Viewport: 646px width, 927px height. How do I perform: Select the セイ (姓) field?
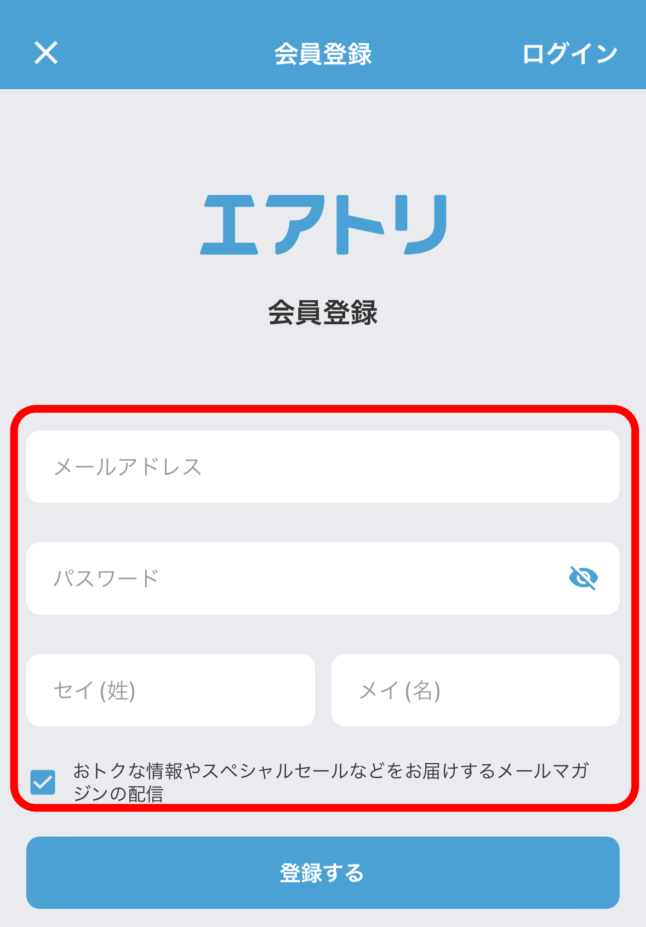pos(170,690)
